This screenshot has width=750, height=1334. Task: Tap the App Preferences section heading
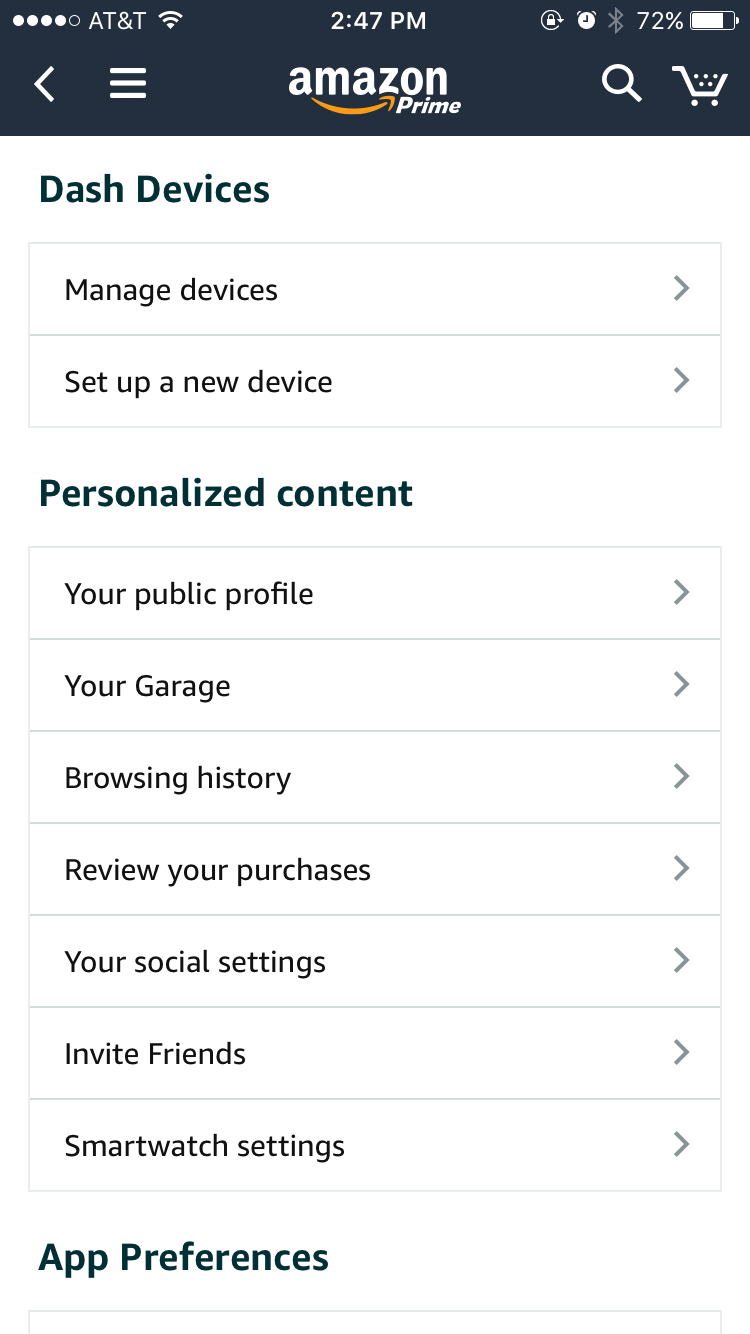[183, 1257]
